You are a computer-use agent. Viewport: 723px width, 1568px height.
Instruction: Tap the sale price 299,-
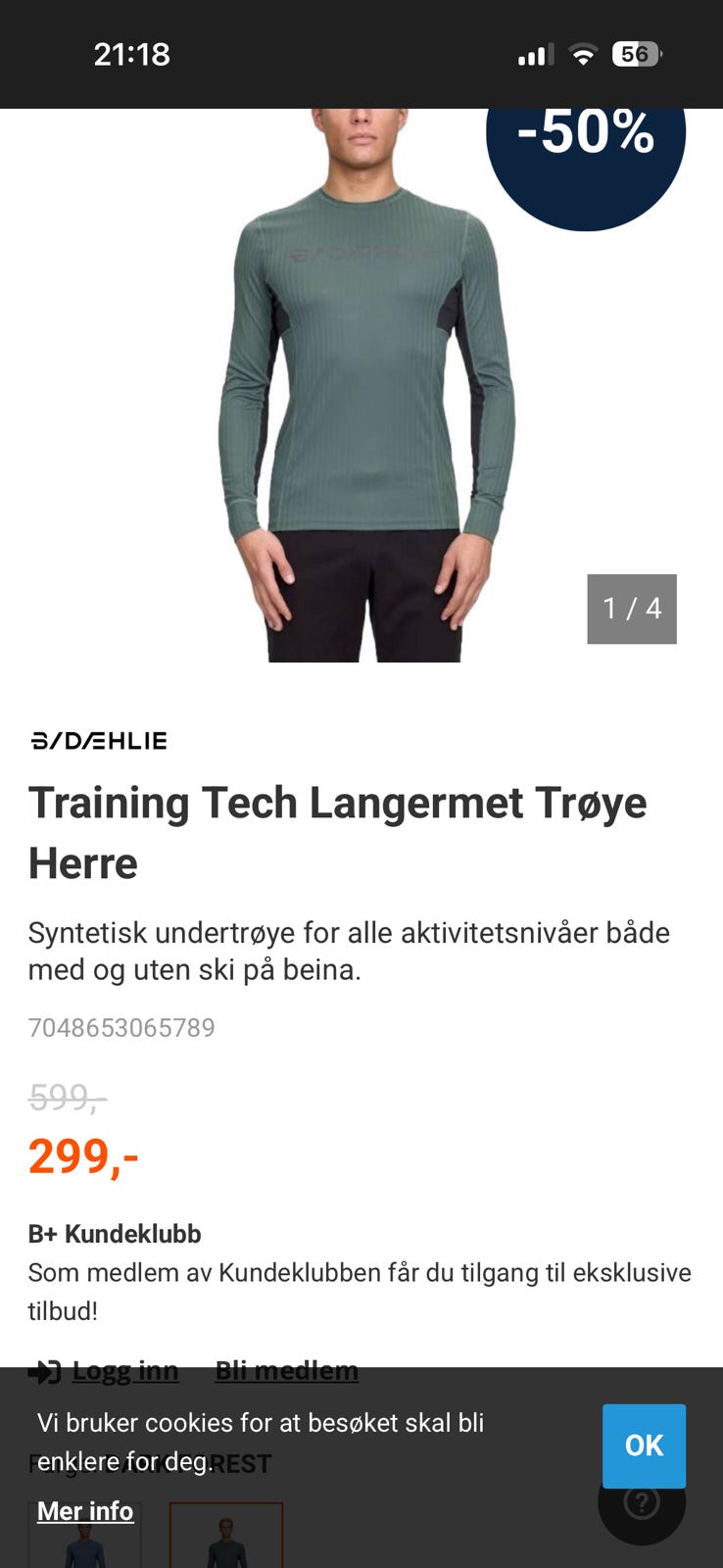[83, 1158]
